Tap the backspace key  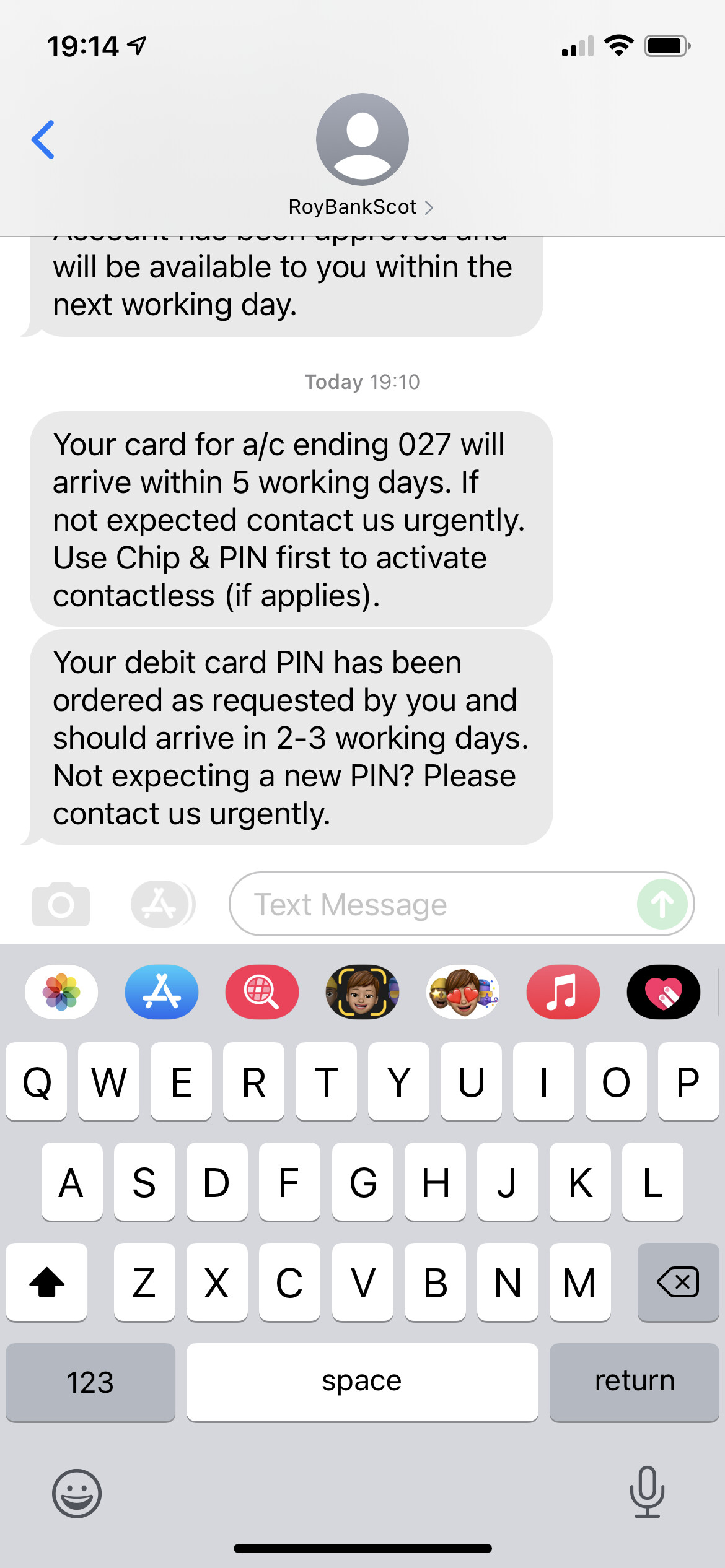(x=678, y=1282)
